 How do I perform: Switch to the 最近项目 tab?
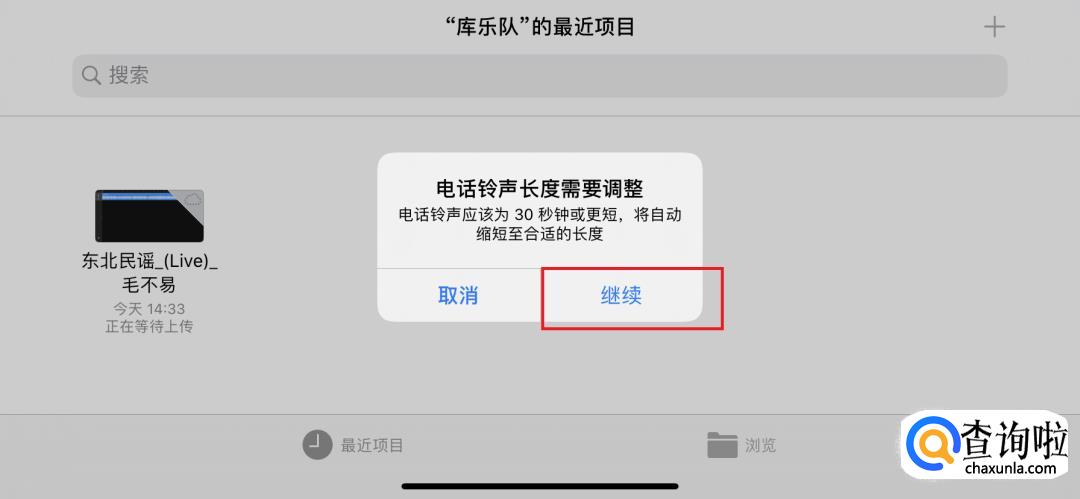pos(353,445)
